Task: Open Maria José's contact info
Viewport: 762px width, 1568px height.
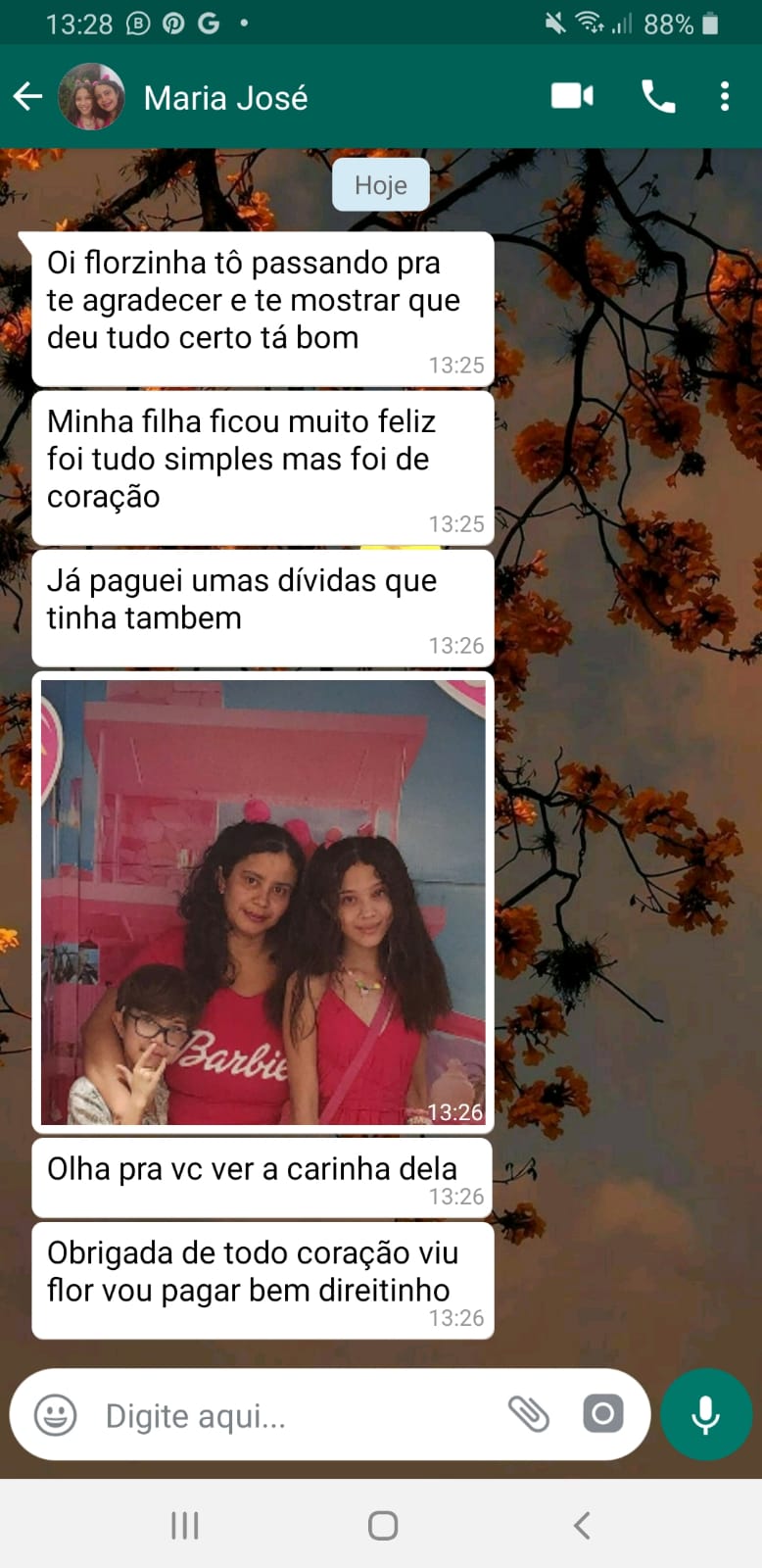Action: (x=225, y=98)
